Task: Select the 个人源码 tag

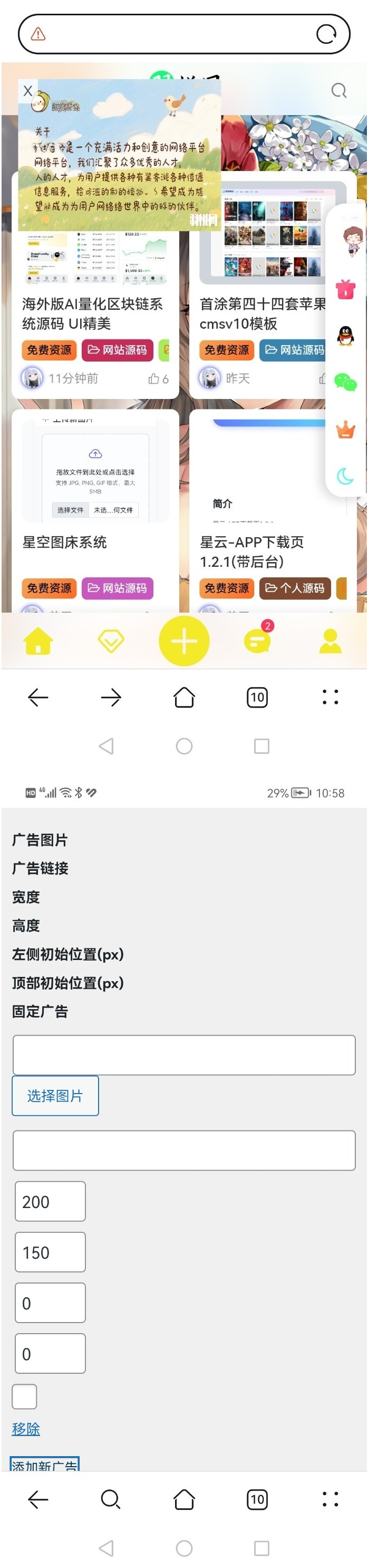Action: coord(295,588)
